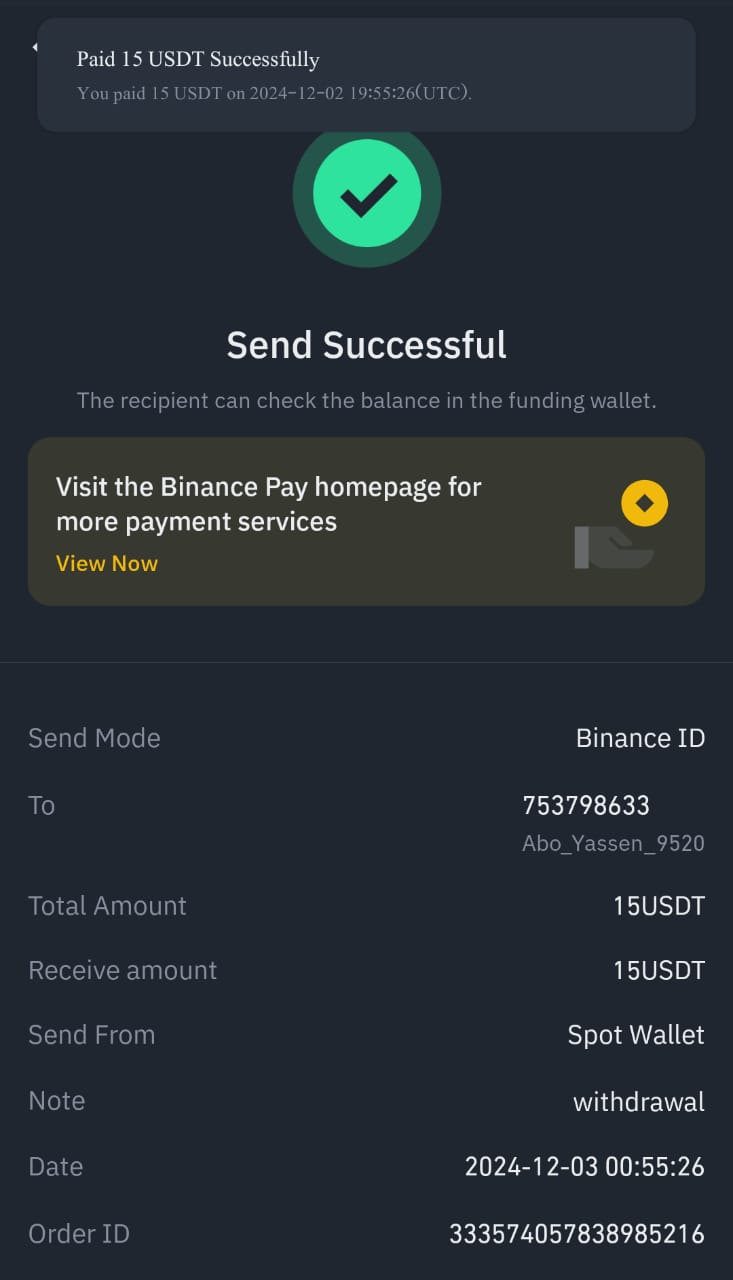The height and width of the screenshot is (1280, 733).
Task: Tap the yellow coin icon in the banner
Action: click(644, 503)
